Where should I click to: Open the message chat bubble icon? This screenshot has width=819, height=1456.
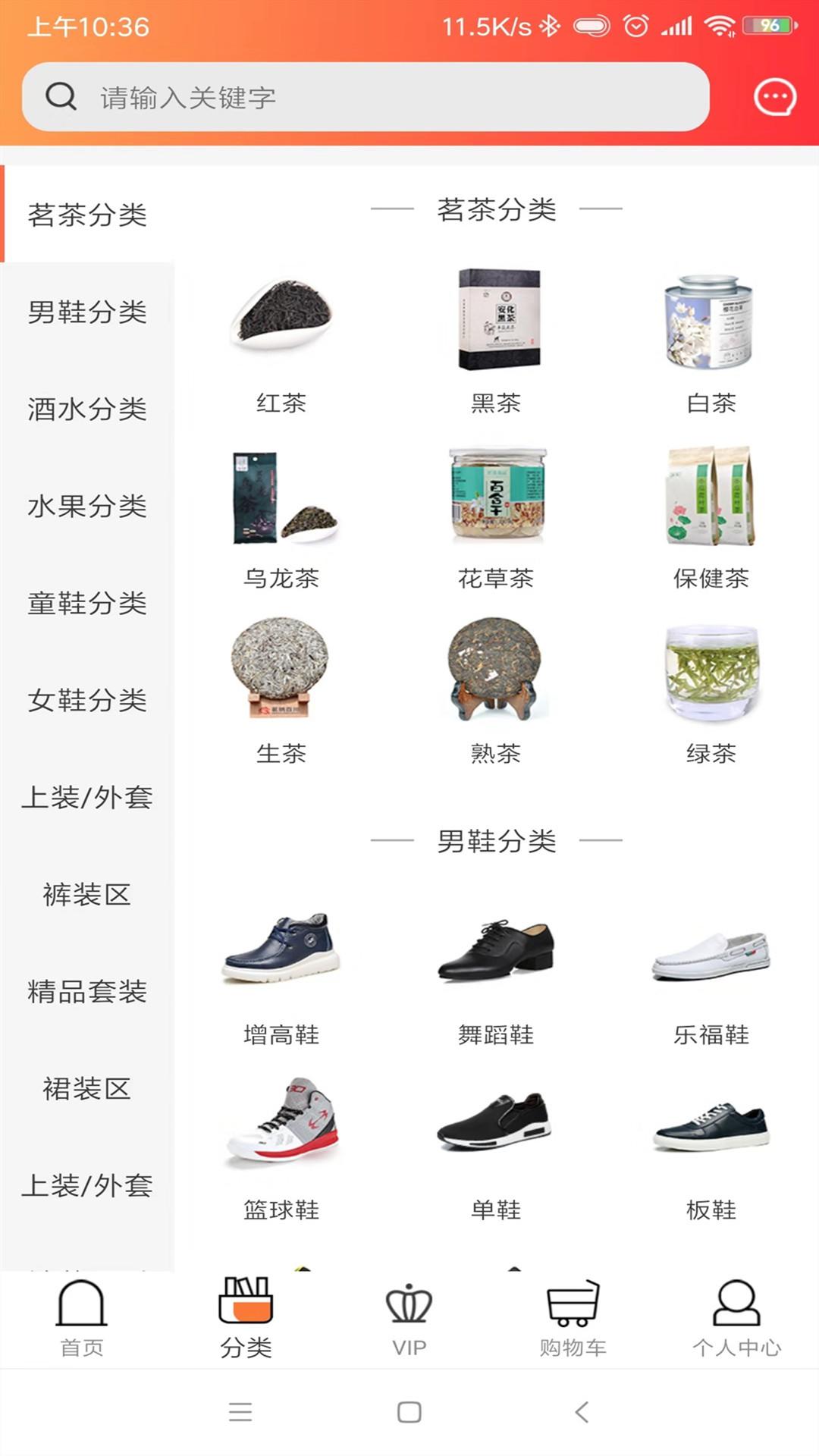[774, 97]
